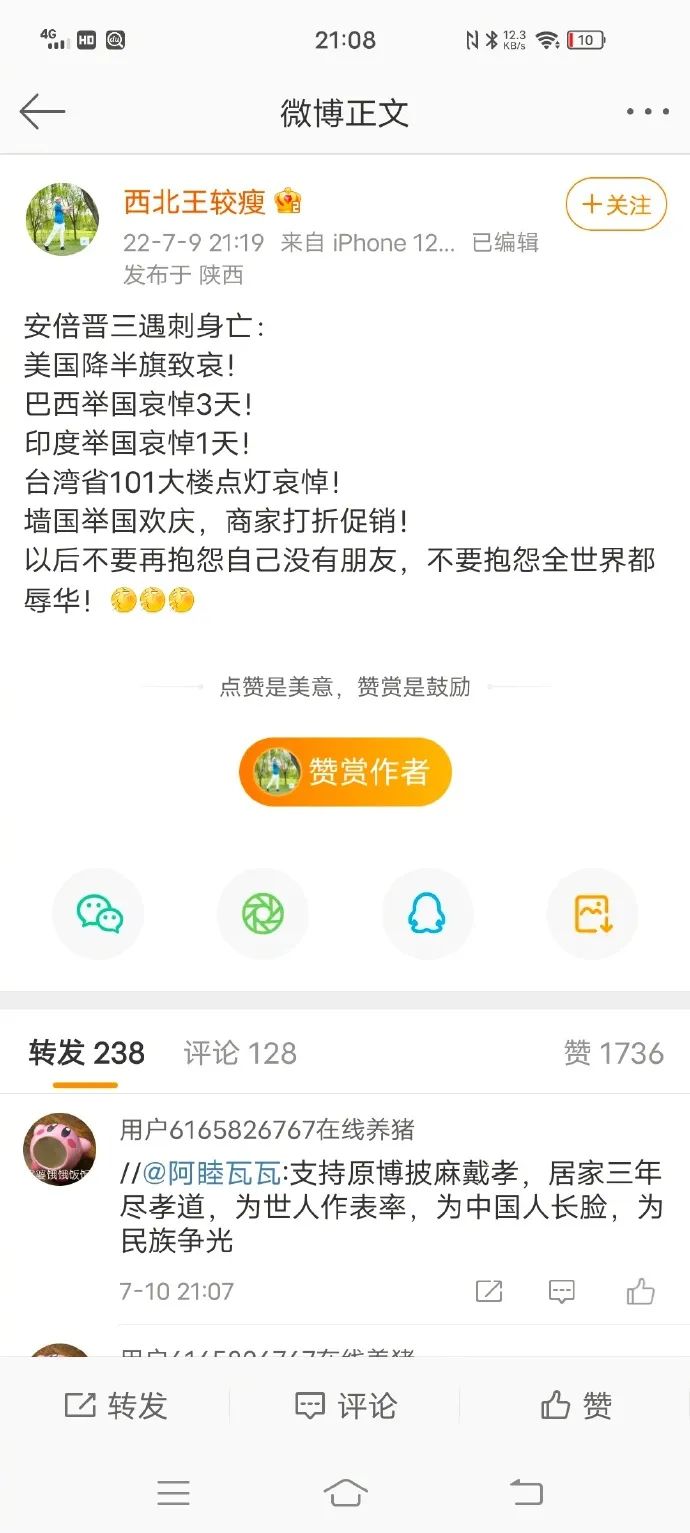Screen dimensions: 690x1533
Task: Share post to WeChat
Action: click(x=99, y=913)
